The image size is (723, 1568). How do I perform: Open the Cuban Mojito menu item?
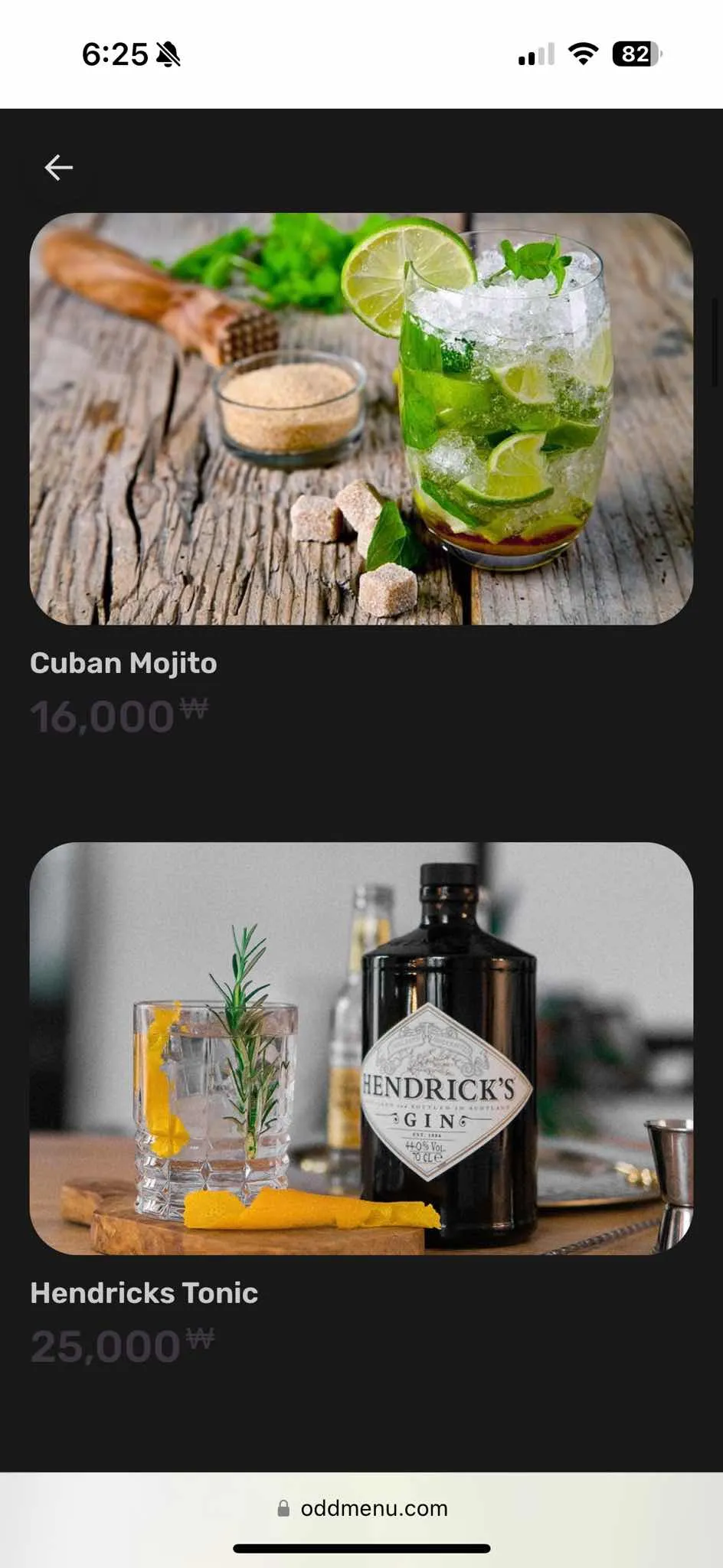361,419
